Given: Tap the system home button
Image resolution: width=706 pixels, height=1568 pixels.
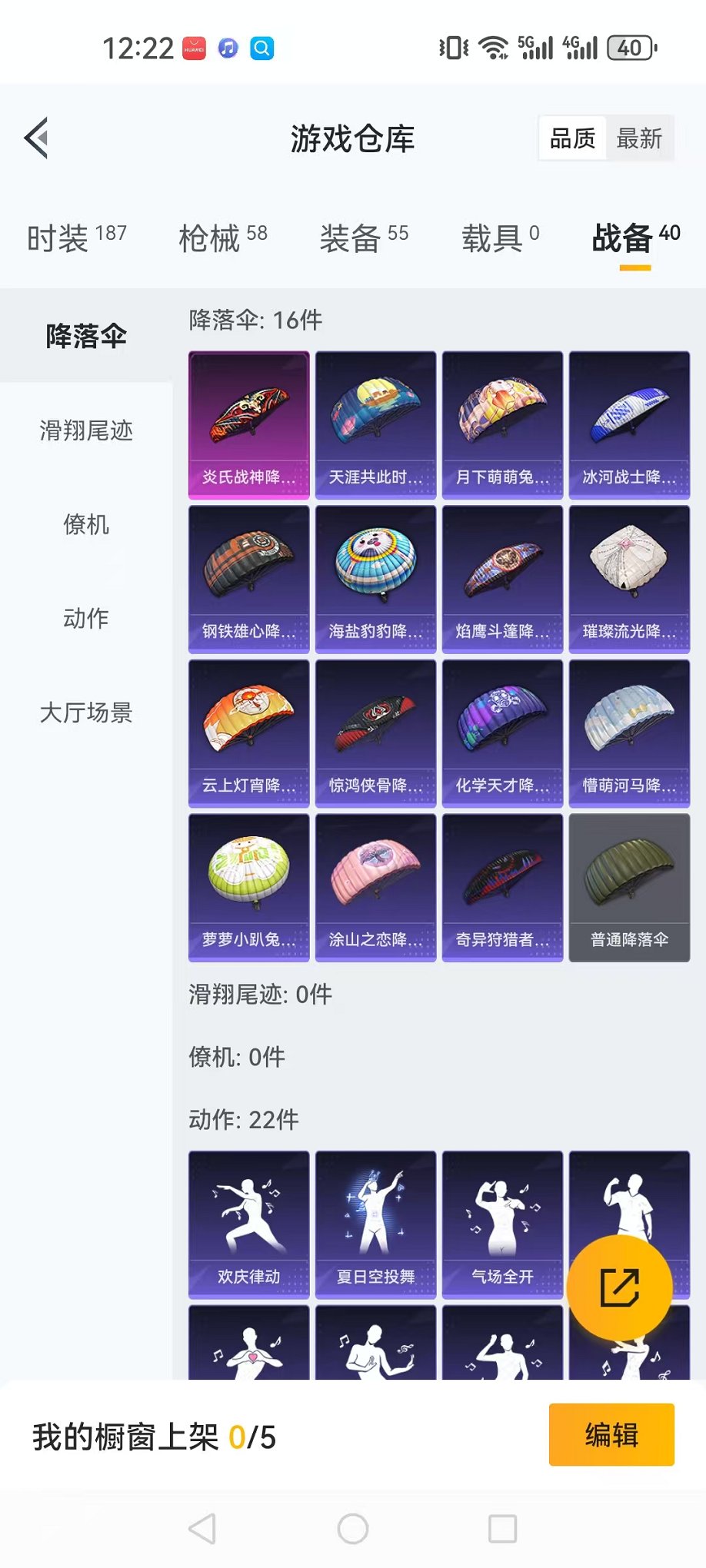Looking at the screenshot, I should click(353, 1529).
